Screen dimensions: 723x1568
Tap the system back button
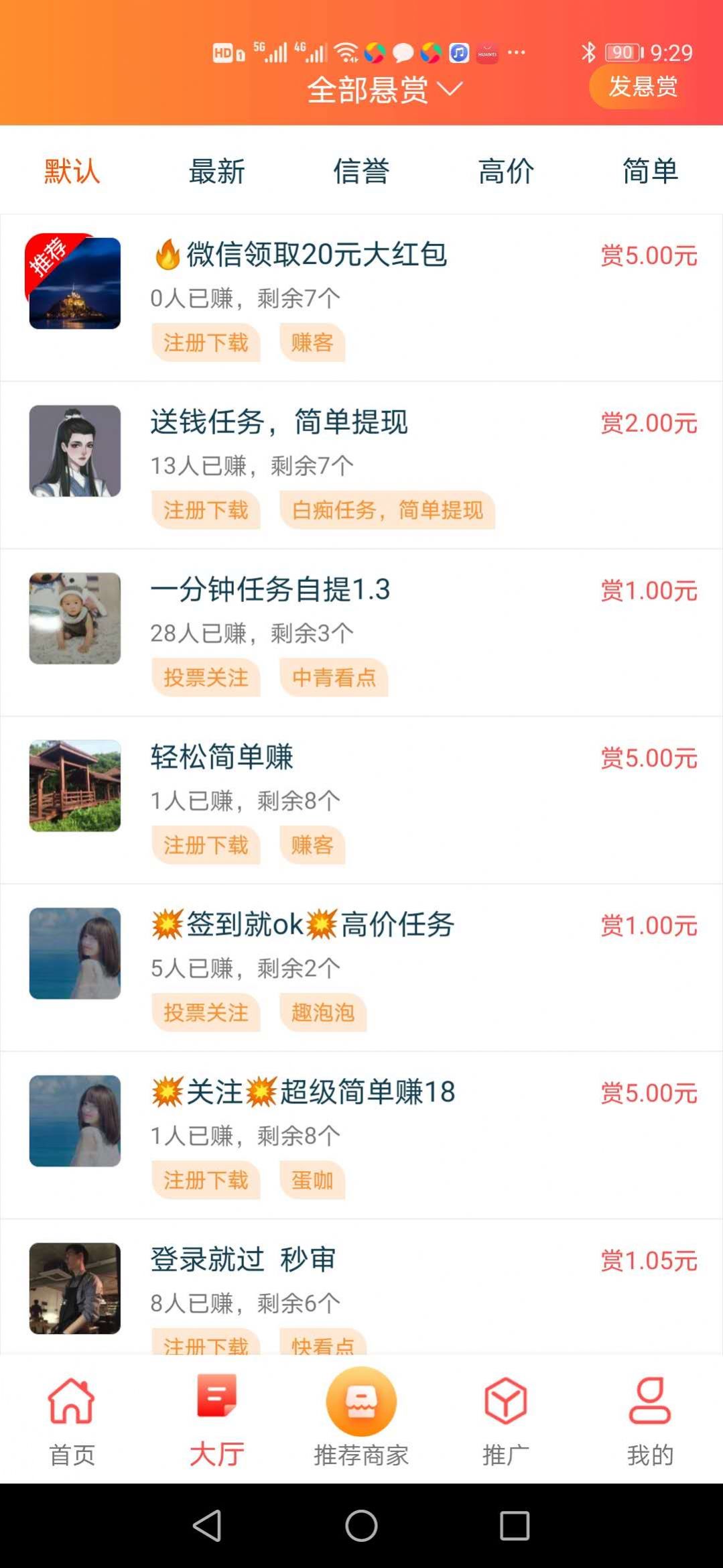207,1526
